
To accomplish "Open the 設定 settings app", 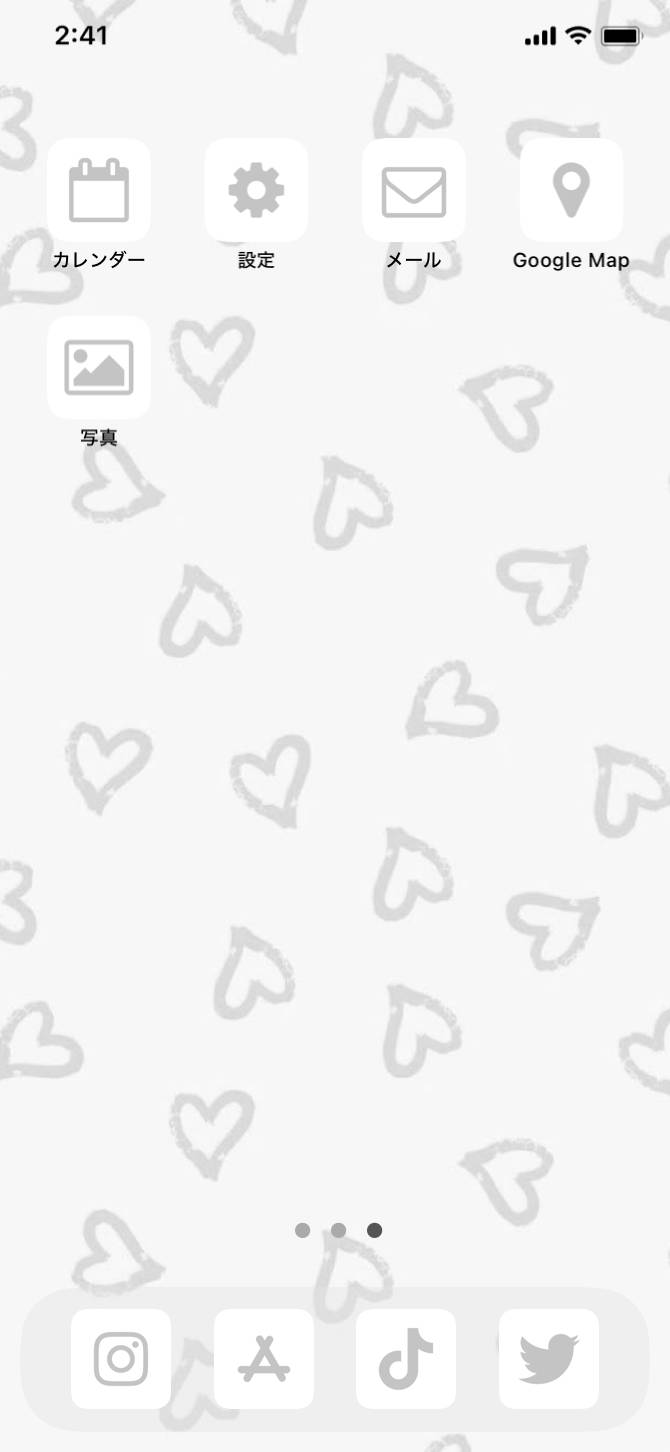I will point(256,190).
